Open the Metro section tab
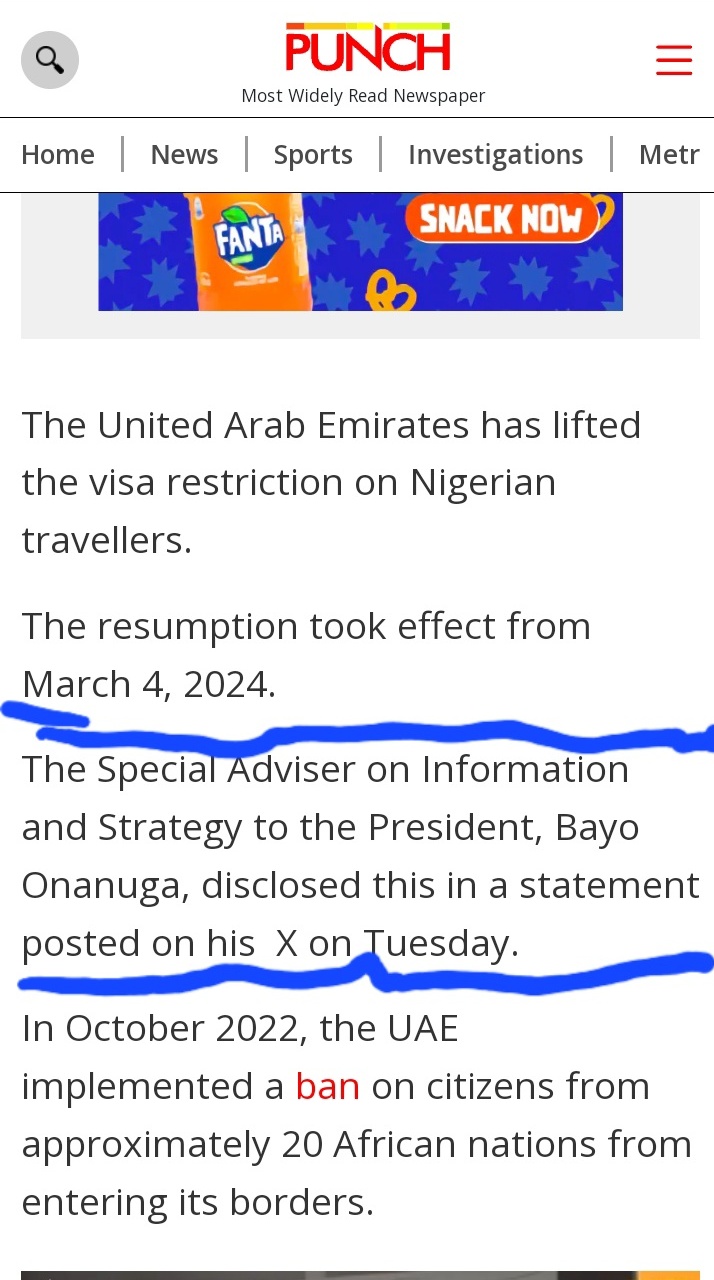Image resolution: width=714 pixels, height=1280 pixels. click(668, 155)
